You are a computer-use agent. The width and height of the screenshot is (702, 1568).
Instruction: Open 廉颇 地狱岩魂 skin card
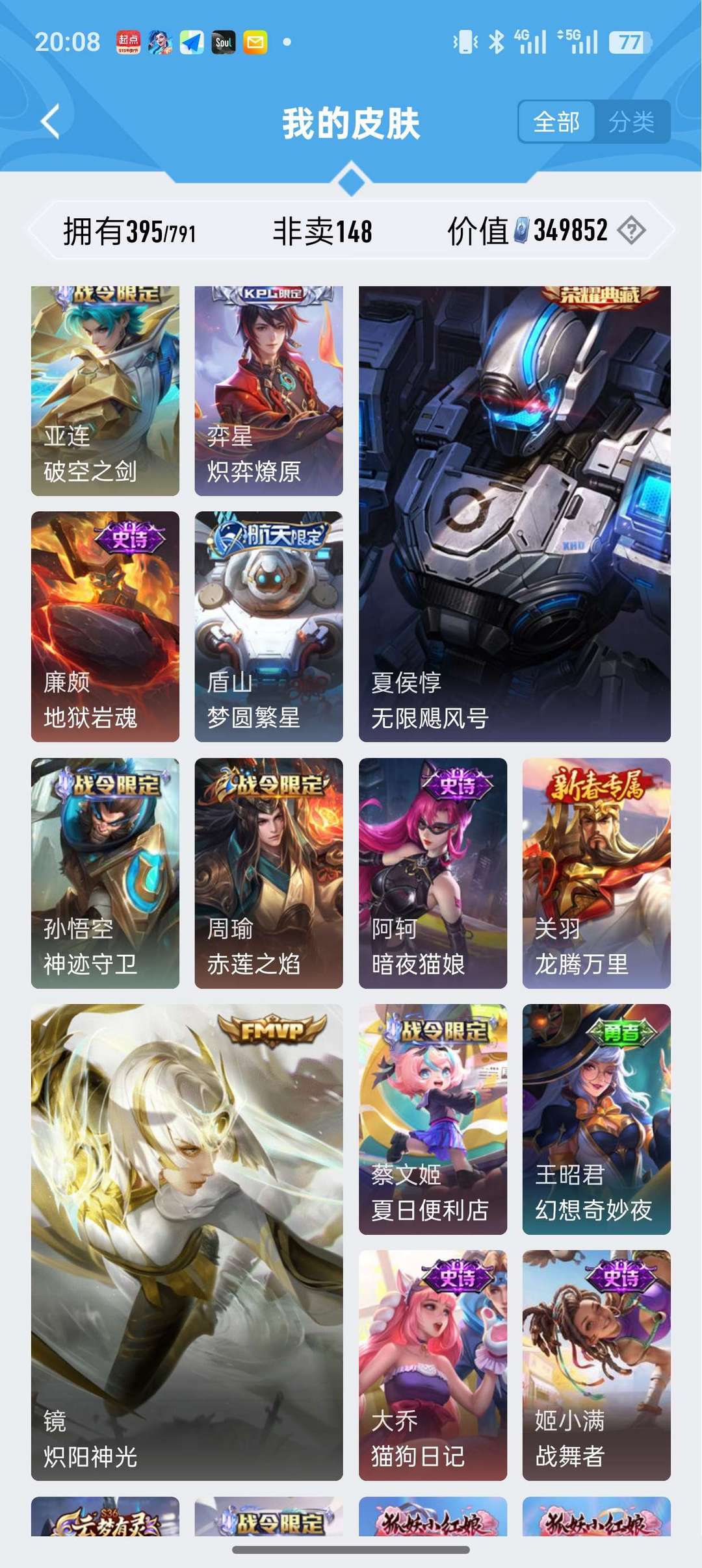[x=105, y=626]
